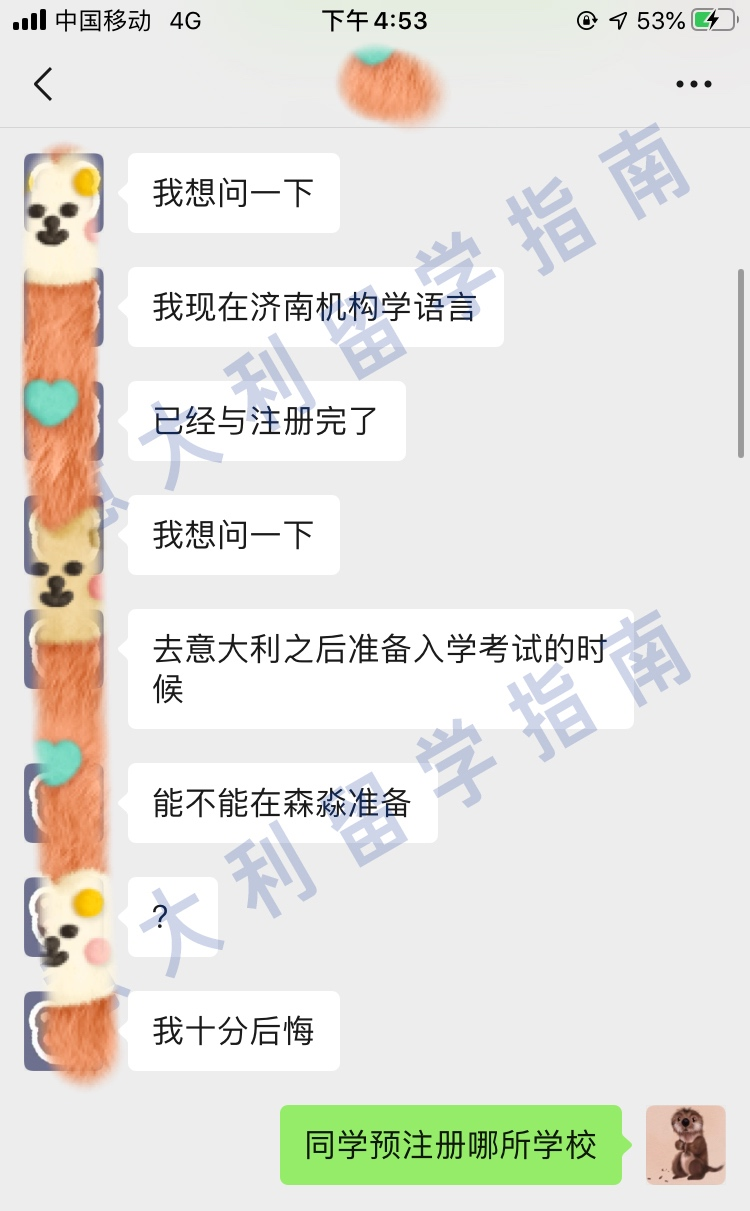Viewport: 750px width, 1211px height.
Task: Go back to the chat list
Action: click(x=43, y=84)
